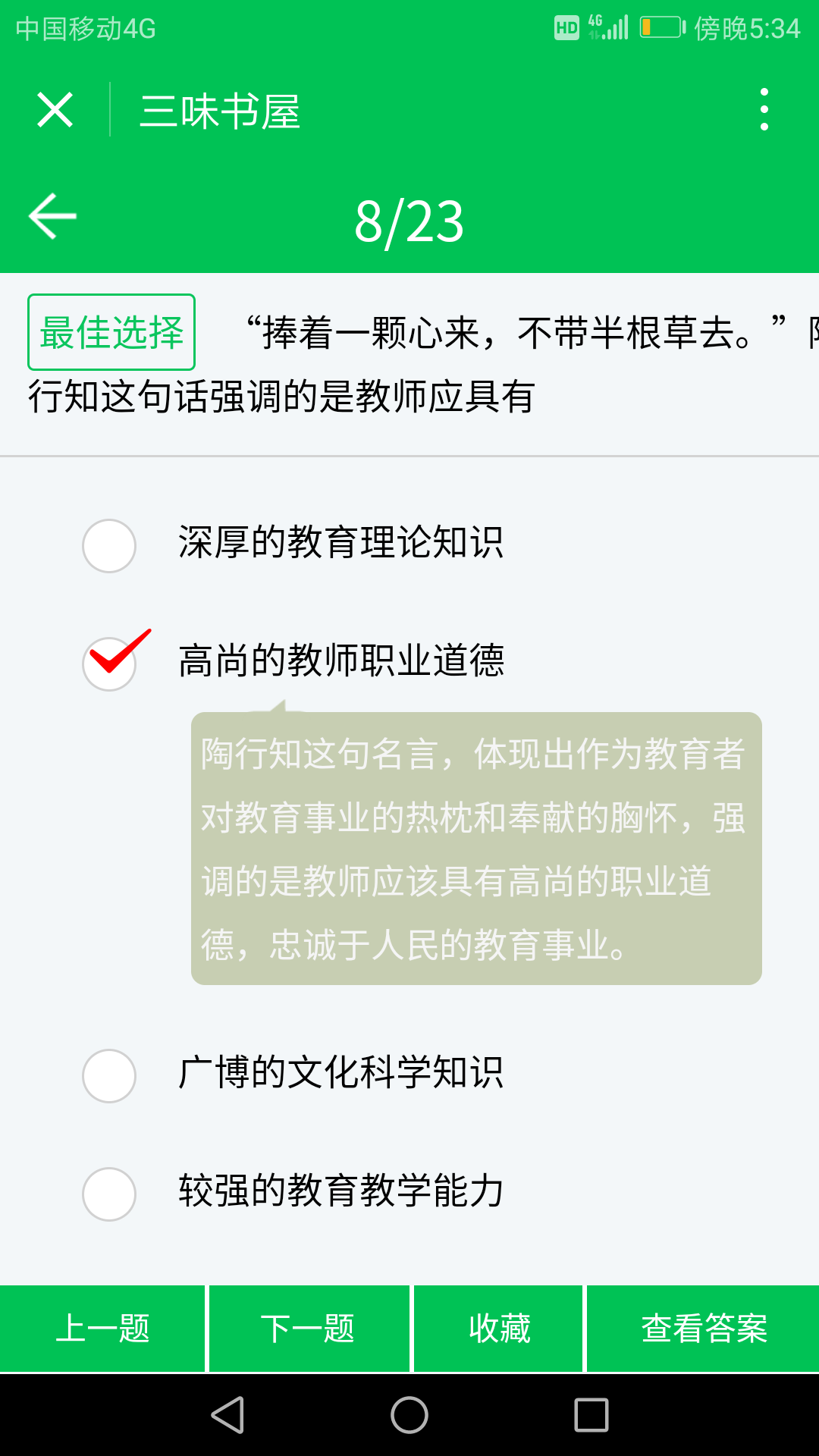The height and width of the screenshot is (1456, 819).
Task: Tap 收藏 to bookmark this question
Action: pos(498,1329)
